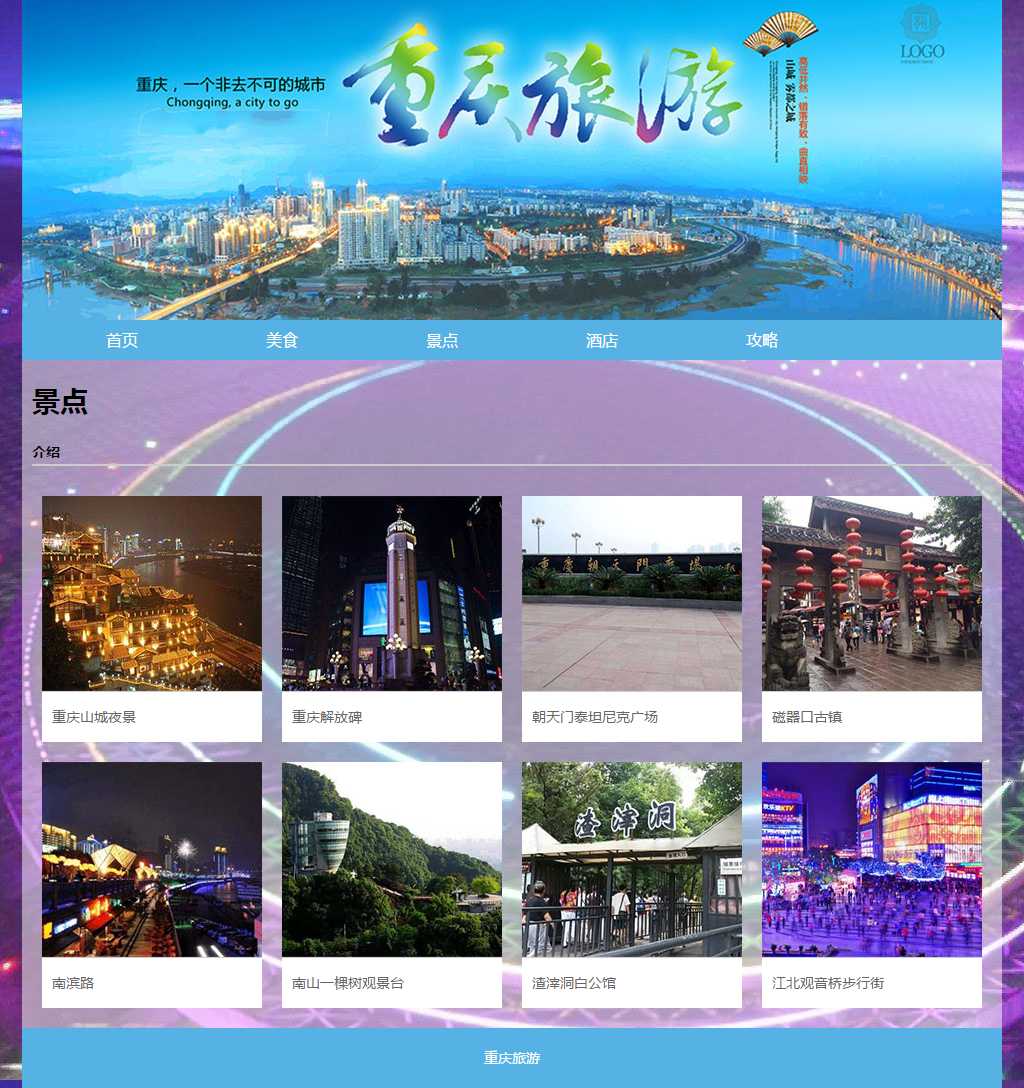Switch to the 美食 section

(282, 340)
